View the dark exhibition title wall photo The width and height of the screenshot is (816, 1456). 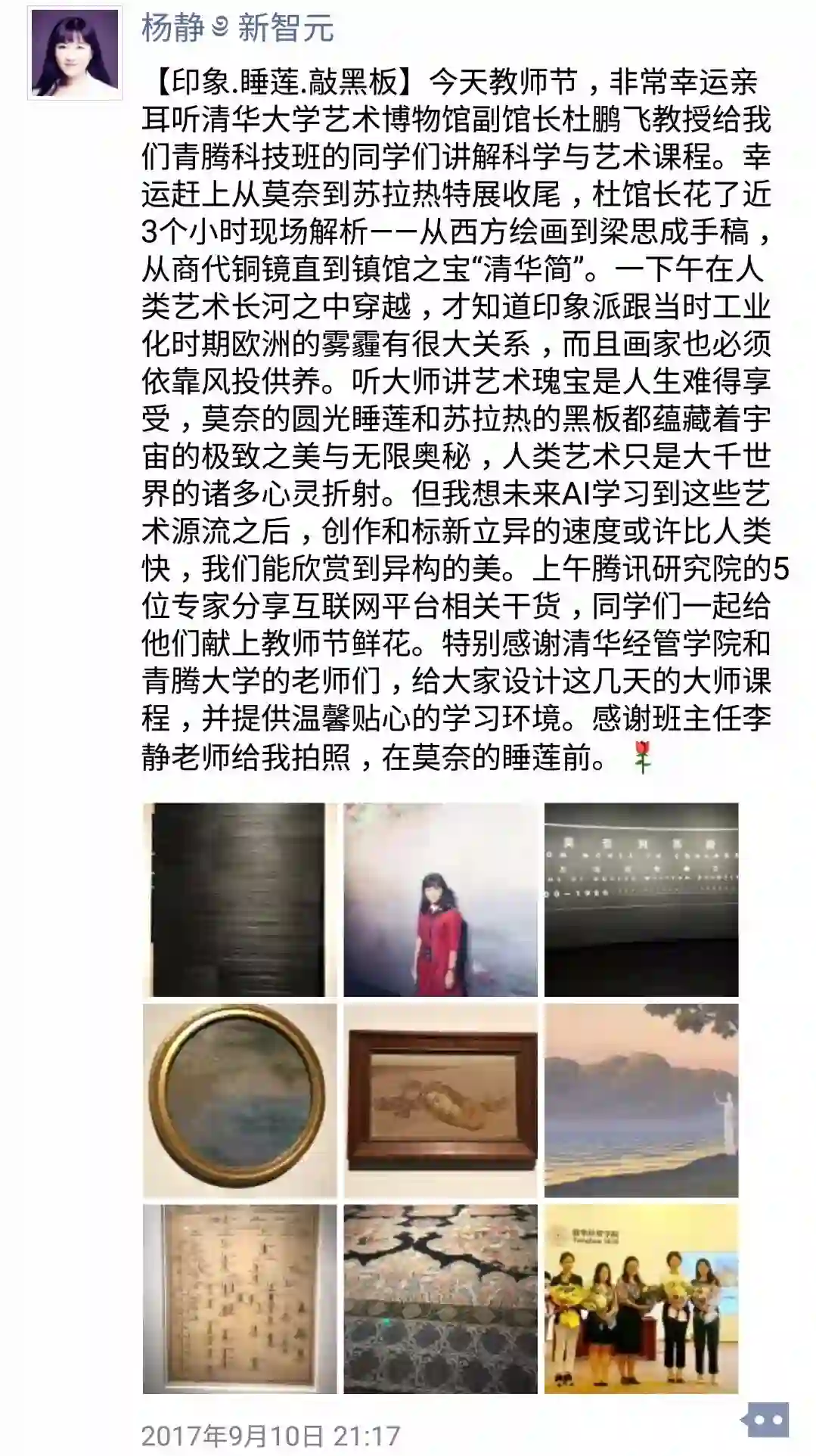tap(641, 899)
